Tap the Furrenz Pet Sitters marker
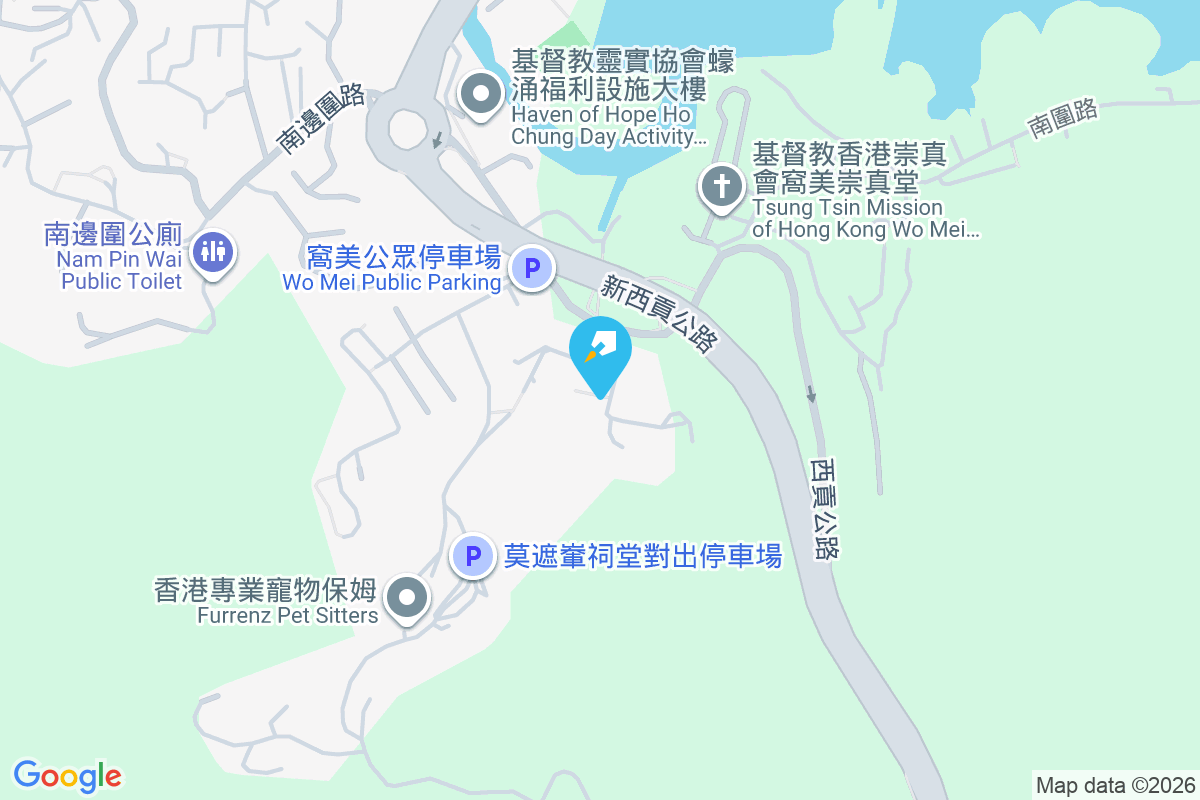 pyautogui.click(x=407, y=600)
